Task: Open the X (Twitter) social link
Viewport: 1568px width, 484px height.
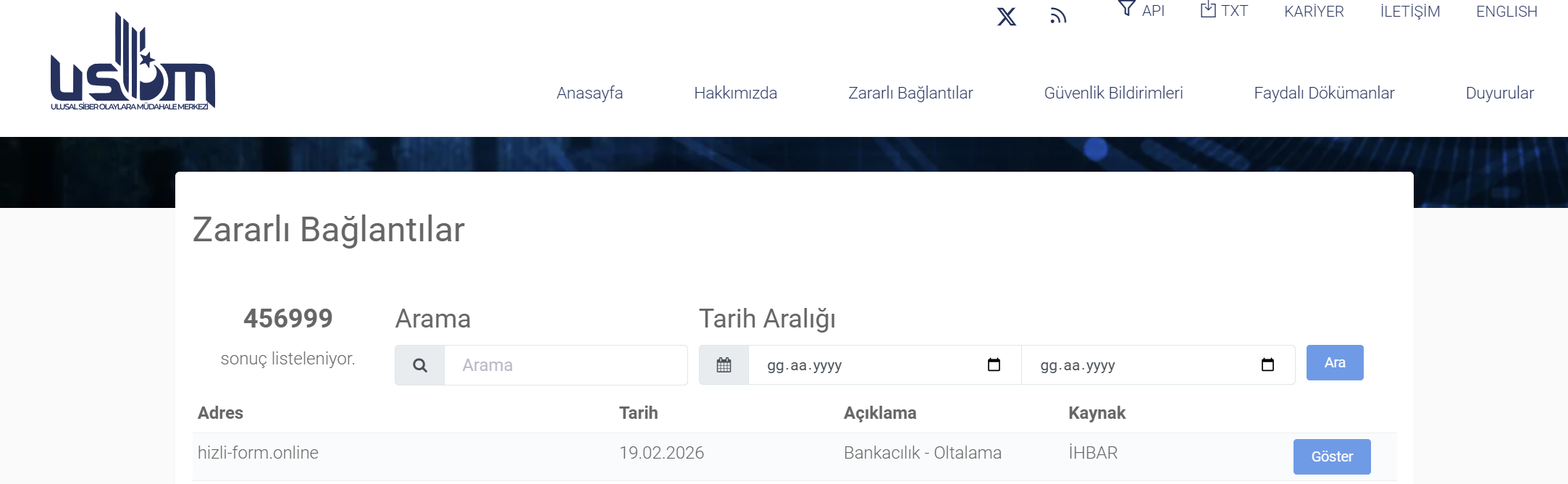Action: (x=1007, y=16)
